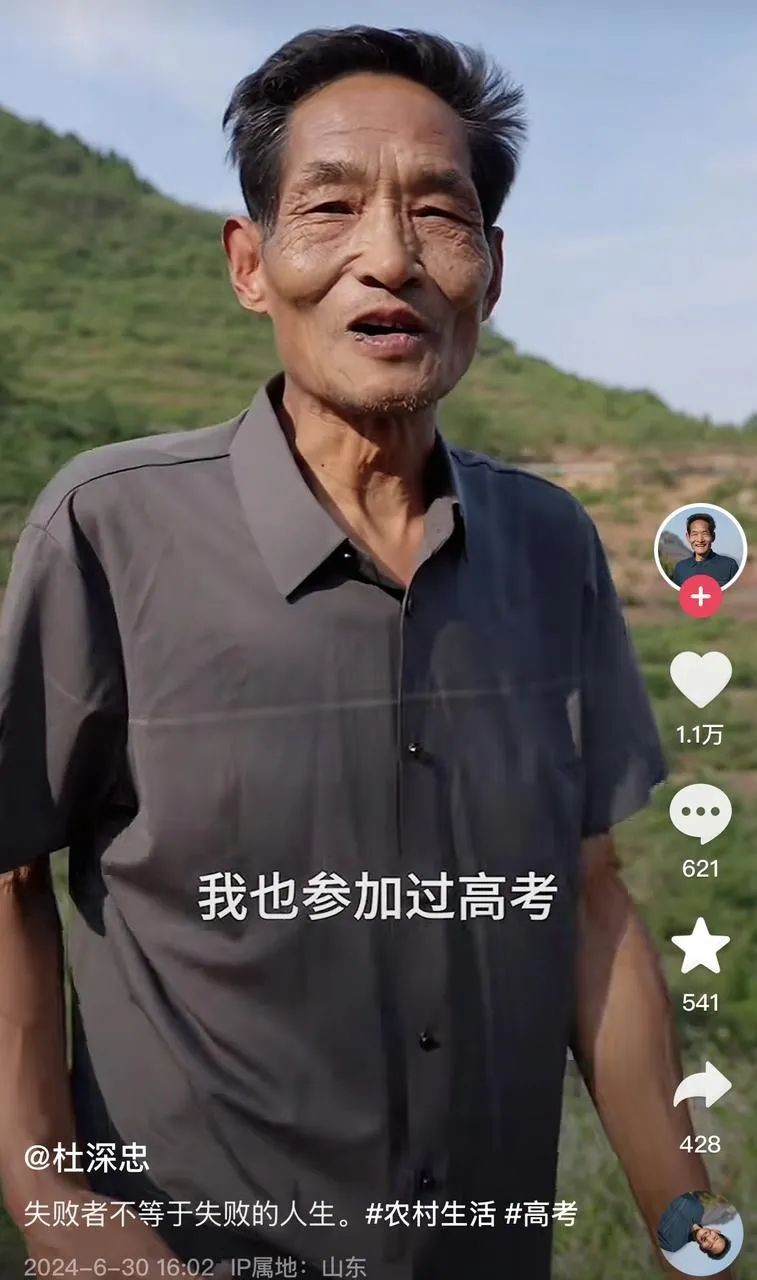The width and height of the screenshot is (757, 1280).
Task: Add this video to favorites with the star
Action: [x=700, y=946]
